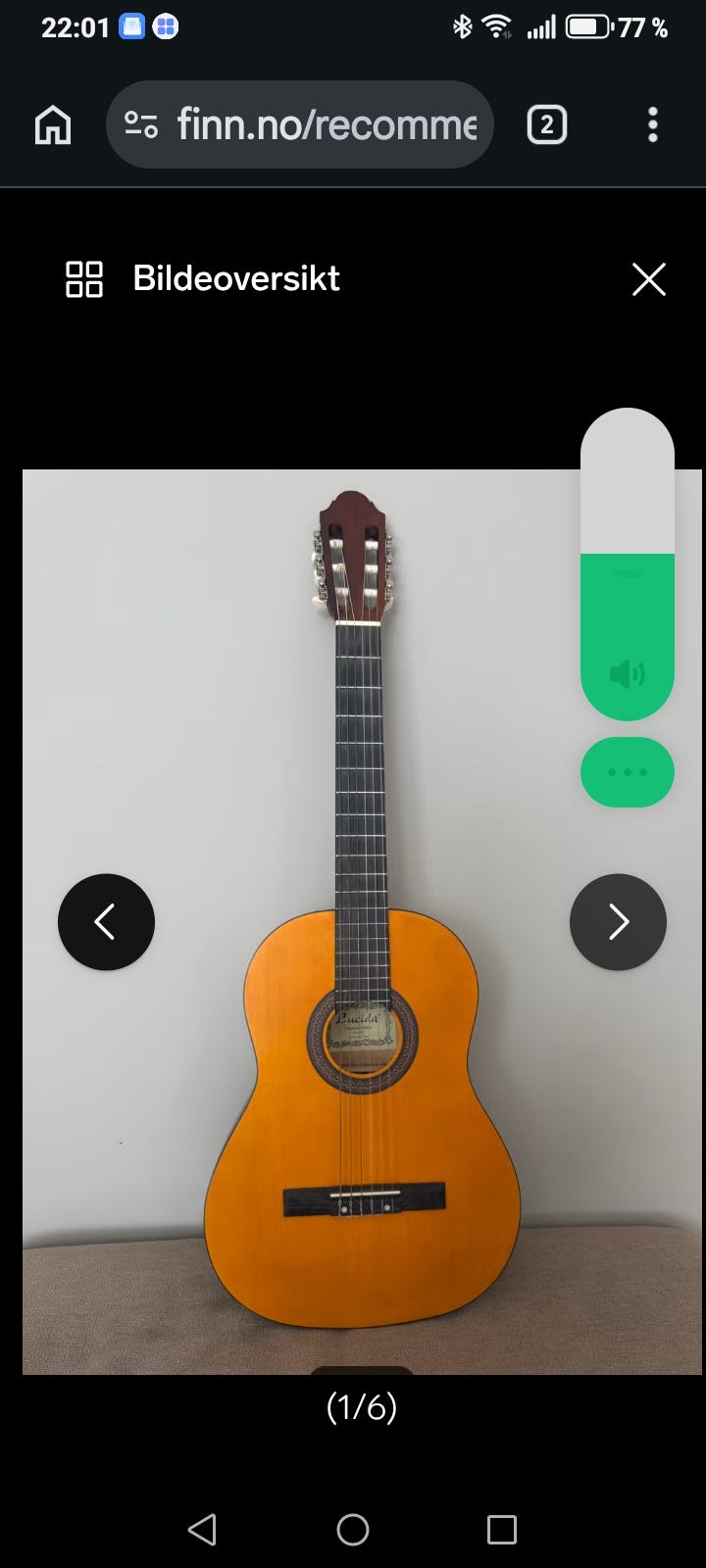Open recent apps
Image resolution: width=706 pixels, height=1568 pixels.
click(x=502, y=1529)
